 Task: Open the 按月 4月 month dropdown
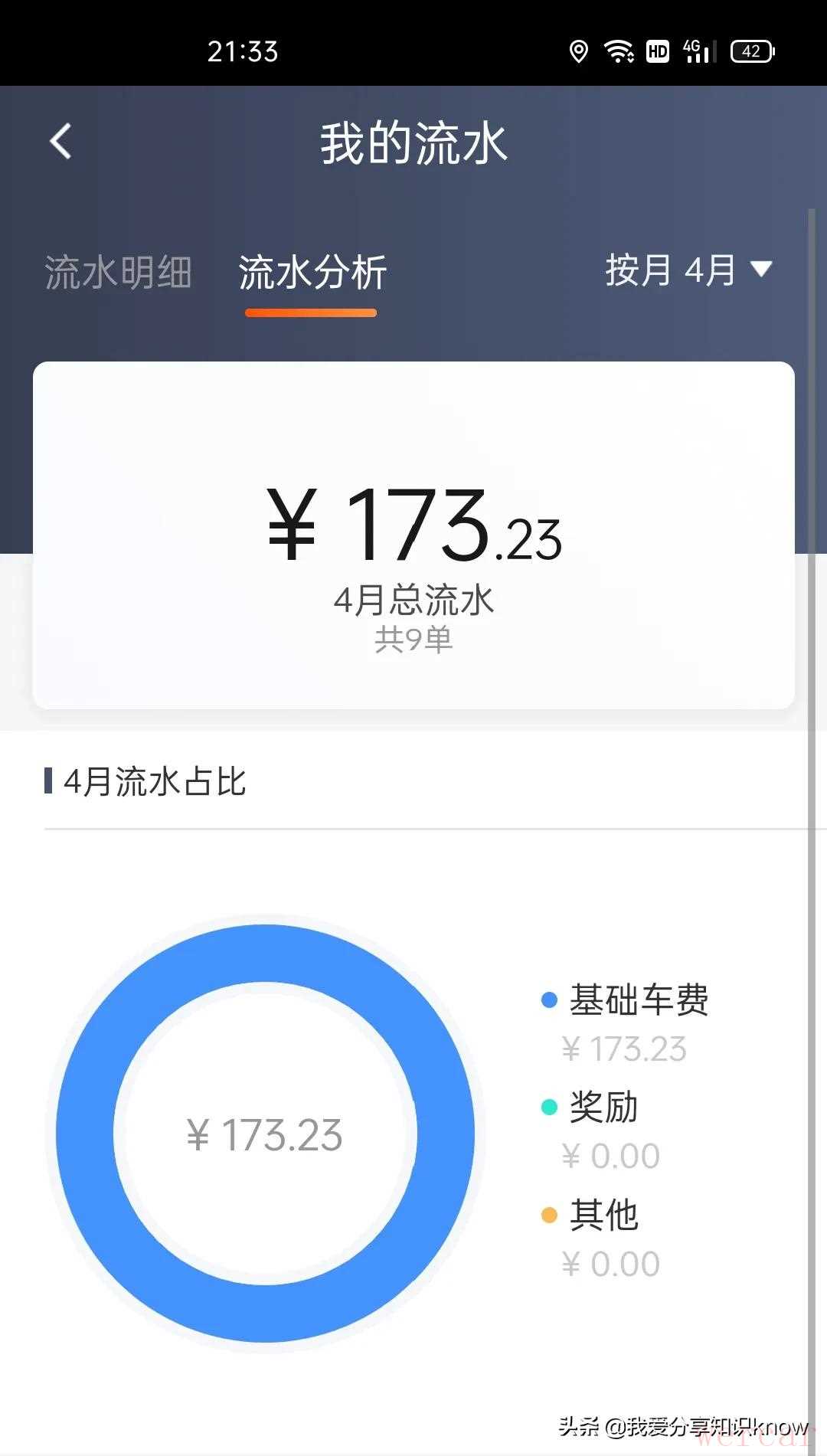point(688,270)
